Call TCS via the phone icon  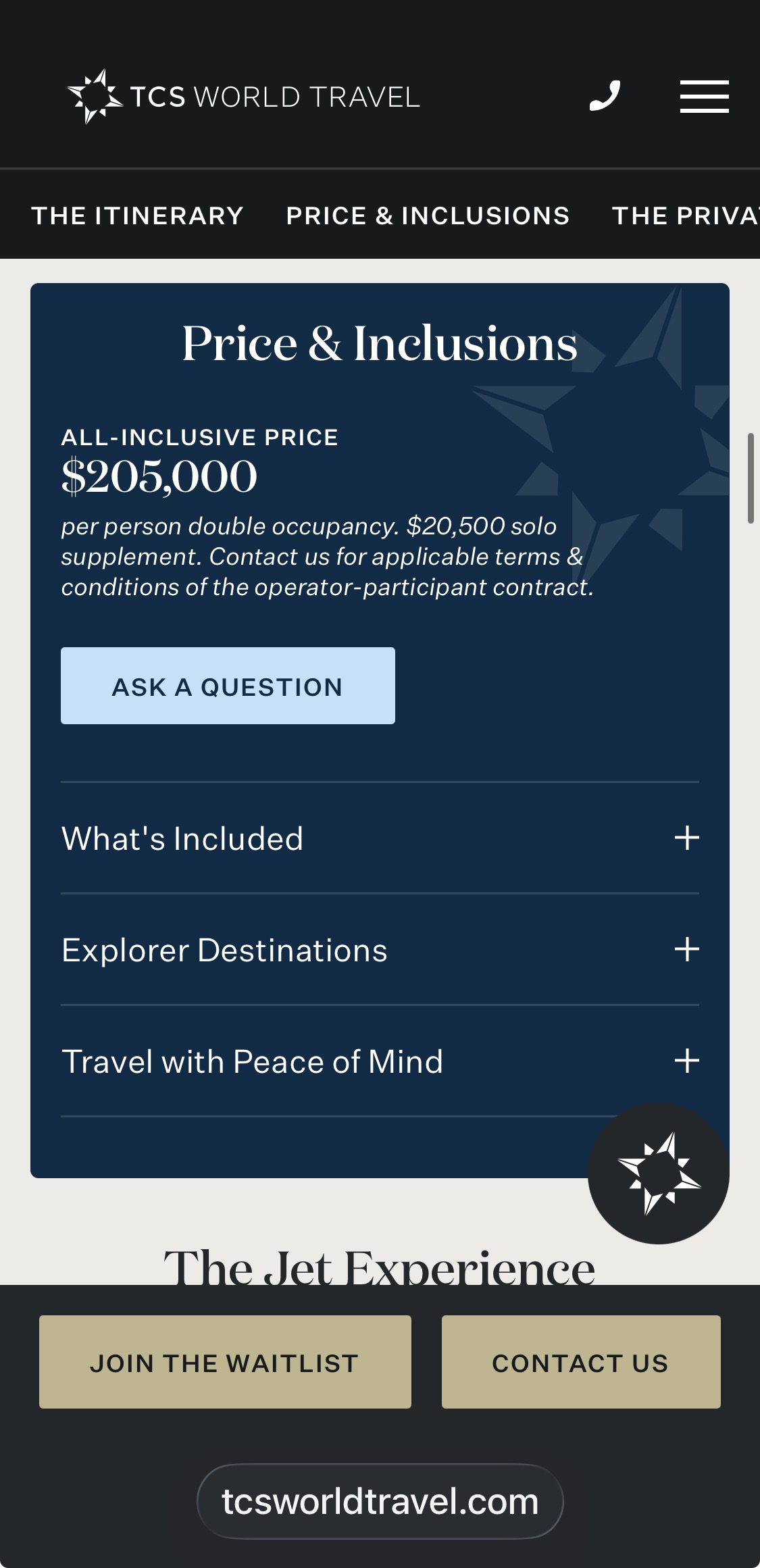[605, 96]
